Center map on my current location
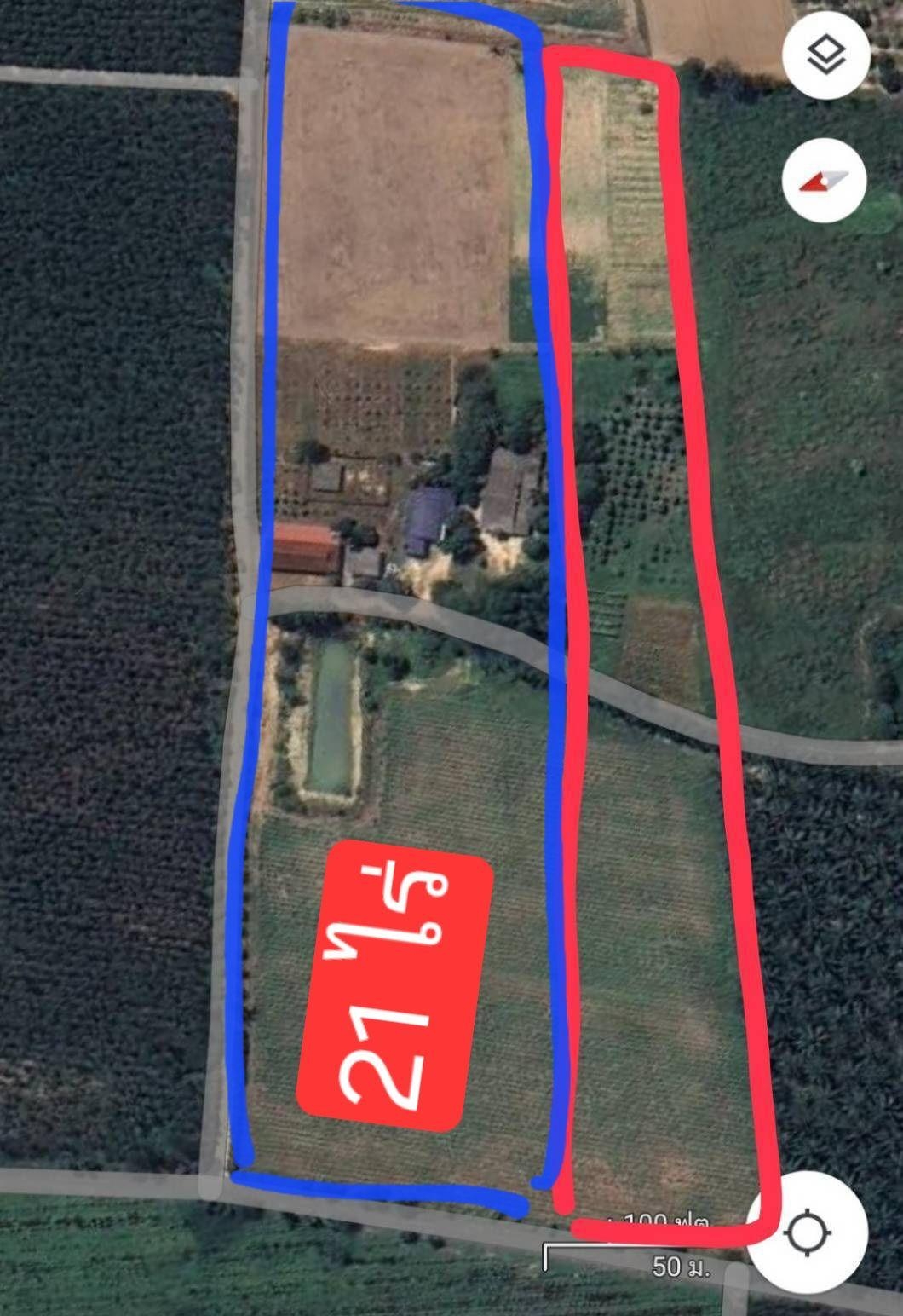The image size is (903, 1316). point(808,1232)
